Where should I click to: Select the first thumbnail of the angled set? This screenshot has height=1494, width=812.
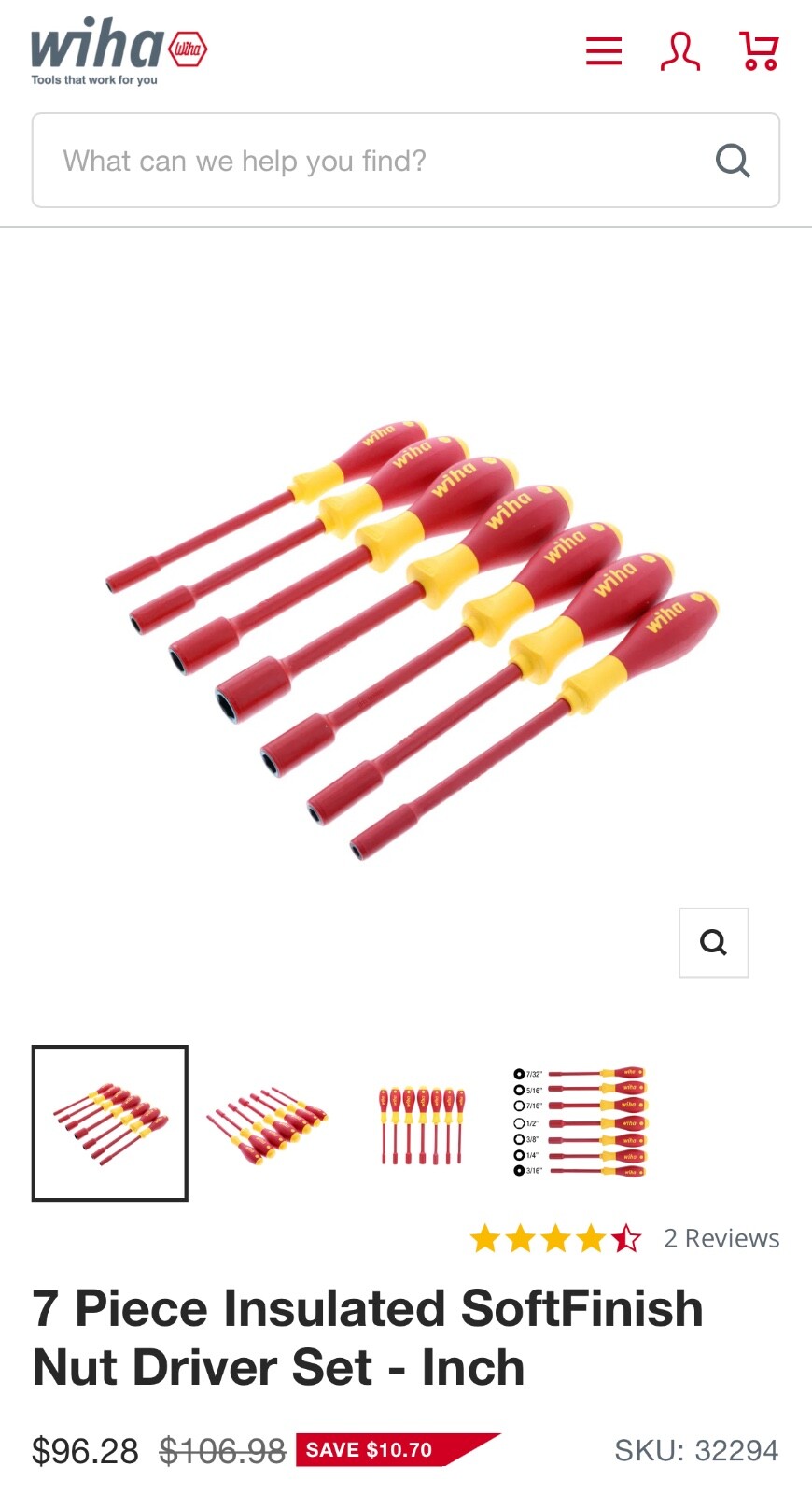point(110,1123)
